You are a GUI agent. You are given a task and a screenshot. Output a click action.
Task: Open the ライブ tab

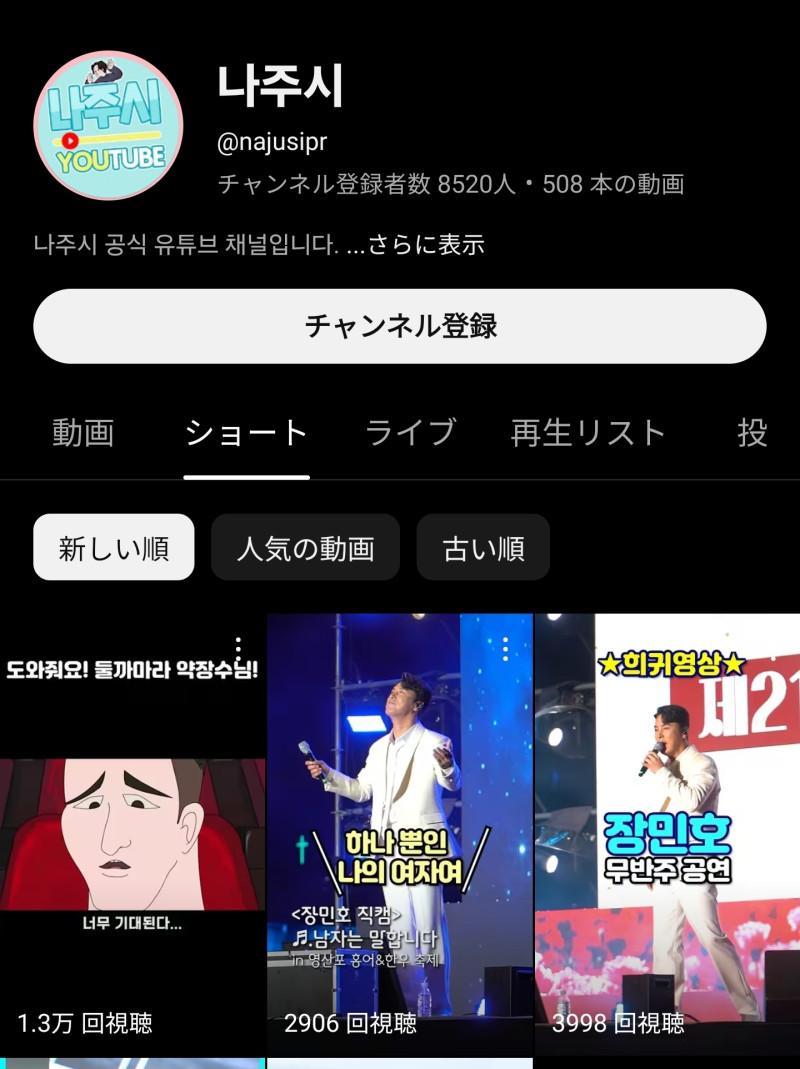point(410,432)
